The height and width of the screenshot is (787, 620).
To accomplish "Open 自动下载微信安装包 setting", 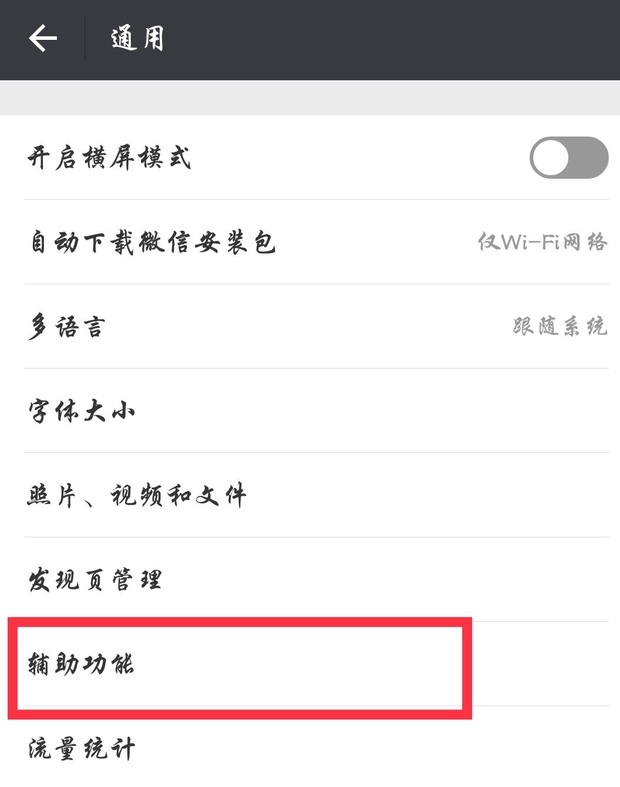I will (x=310, y=242).
